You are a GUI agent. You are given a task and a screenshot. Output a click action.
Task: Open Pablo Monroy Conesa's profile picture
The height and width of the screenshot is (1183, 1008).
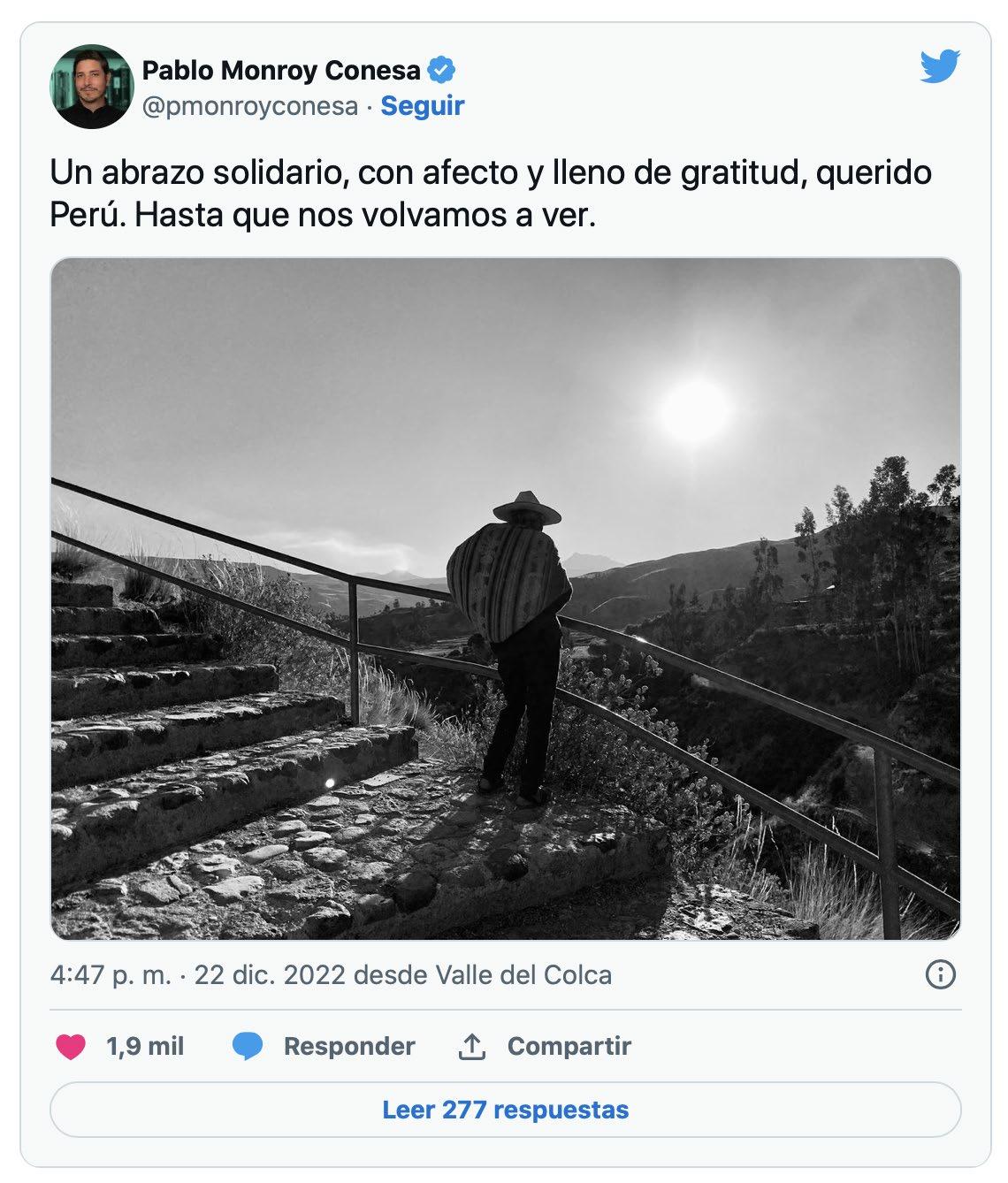coord(91,87)
